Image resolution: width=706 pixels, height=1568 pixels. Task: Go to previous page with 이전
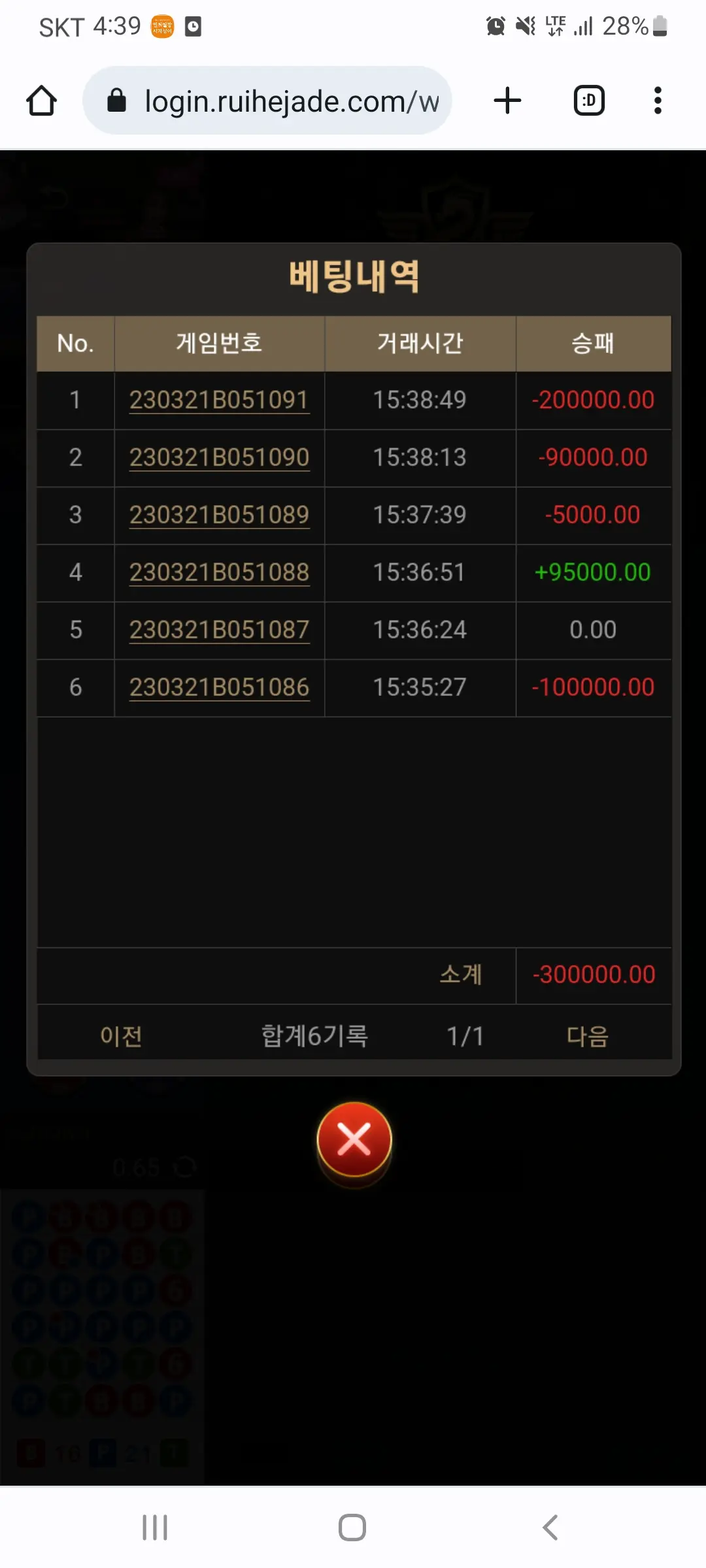pyautogui.click(x=121, y=1036)
